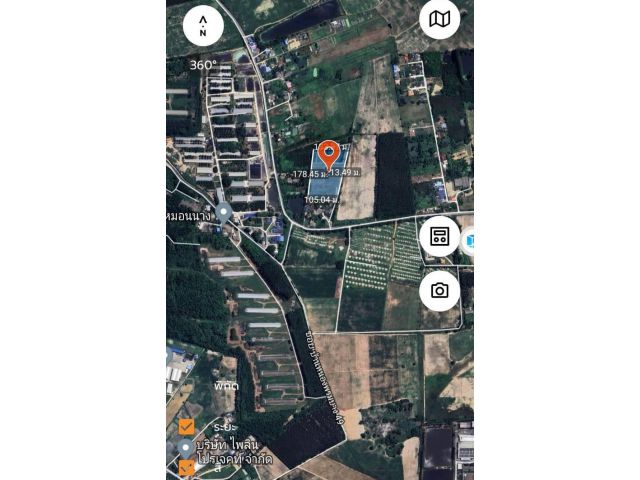Toggle the bottom orange checkbox
This screenshot has width=640, height=480.
(x=187, y=466)
